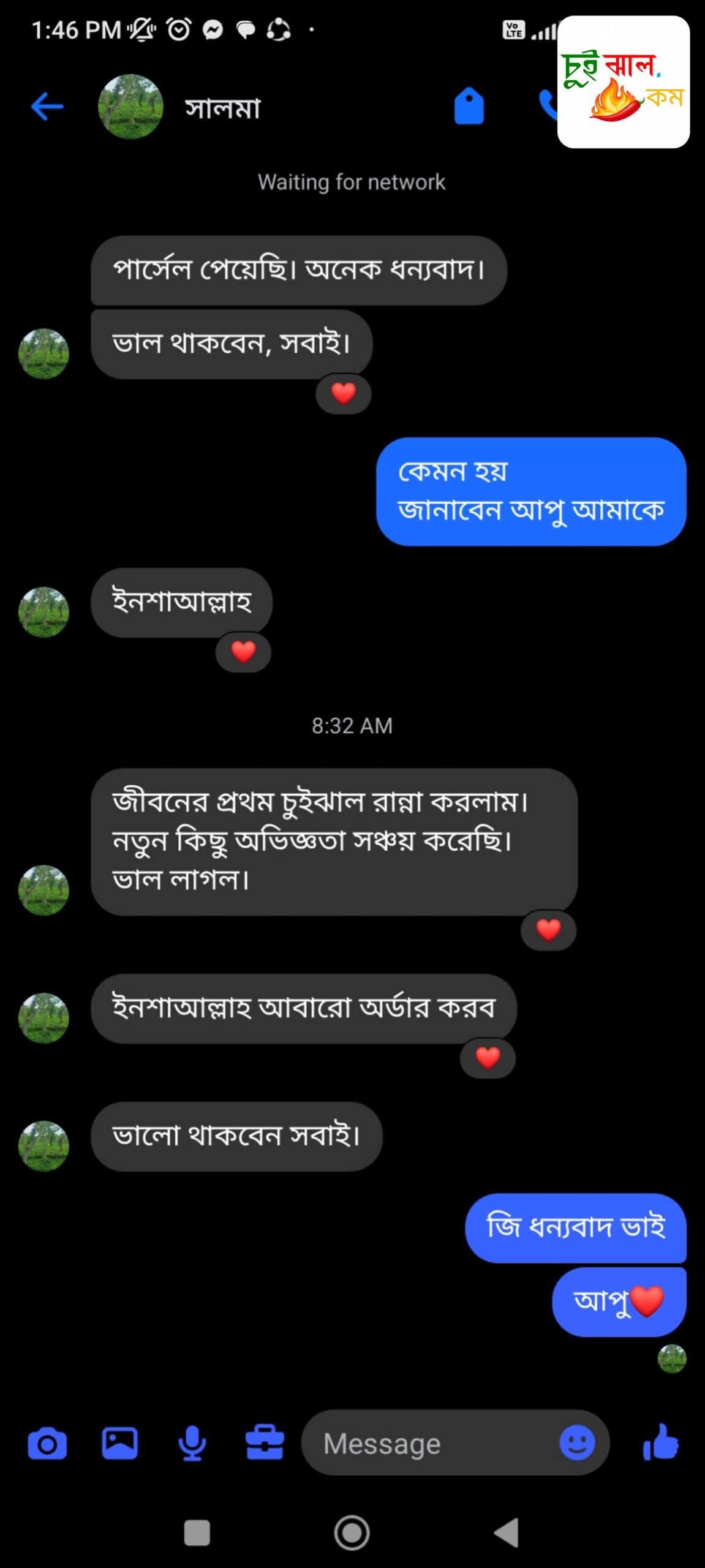Open the label tag icon in header

tap(469, 107)
